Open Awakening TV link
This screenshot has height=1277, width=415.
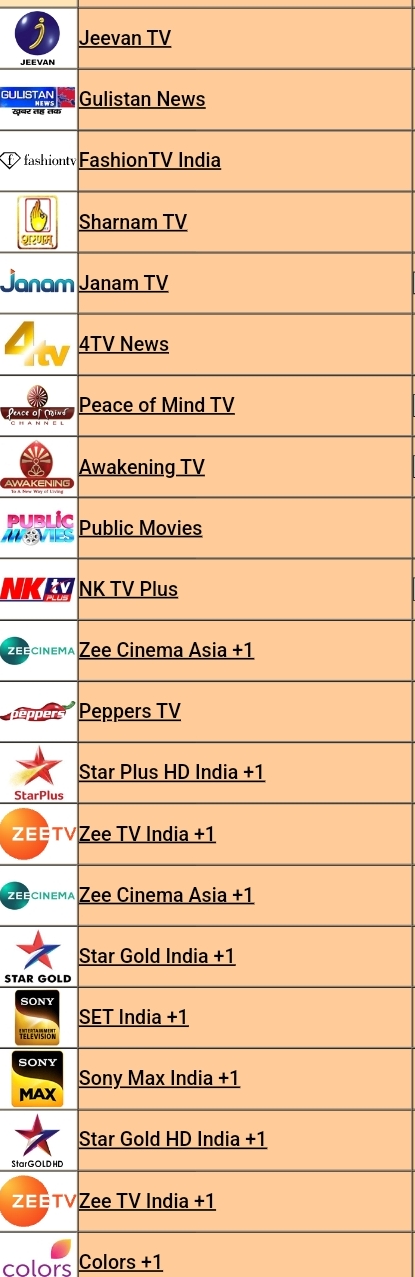[x=142, y=467]
